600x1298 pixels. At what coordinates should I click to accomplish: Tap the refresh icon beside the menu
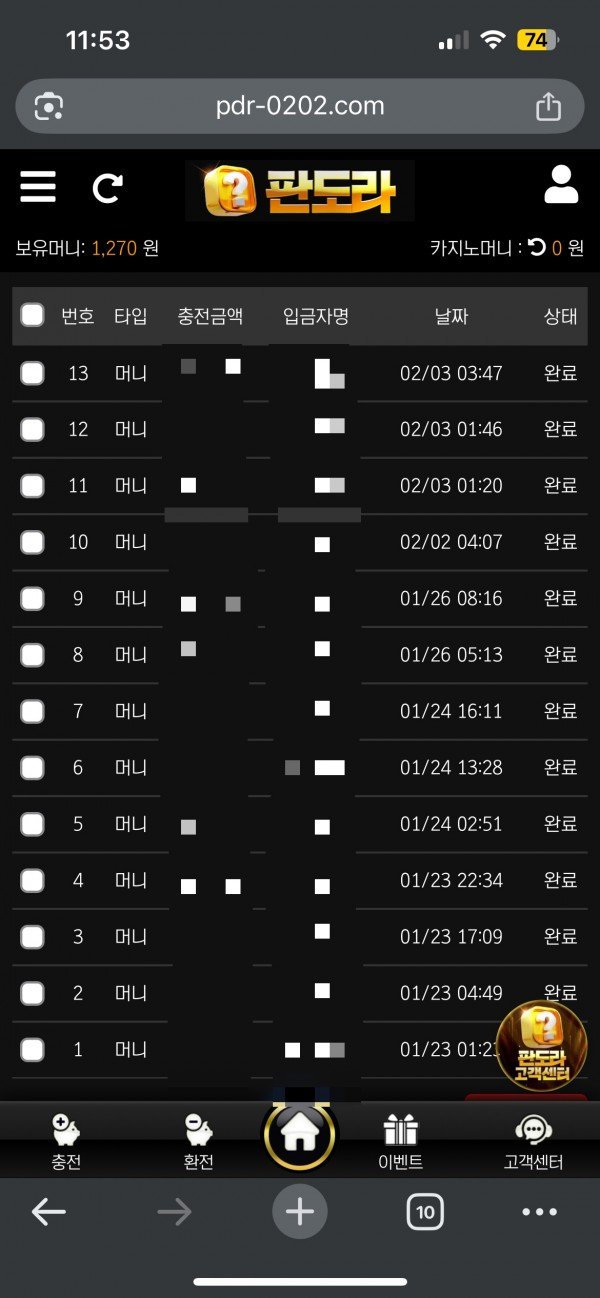[108, 188]
